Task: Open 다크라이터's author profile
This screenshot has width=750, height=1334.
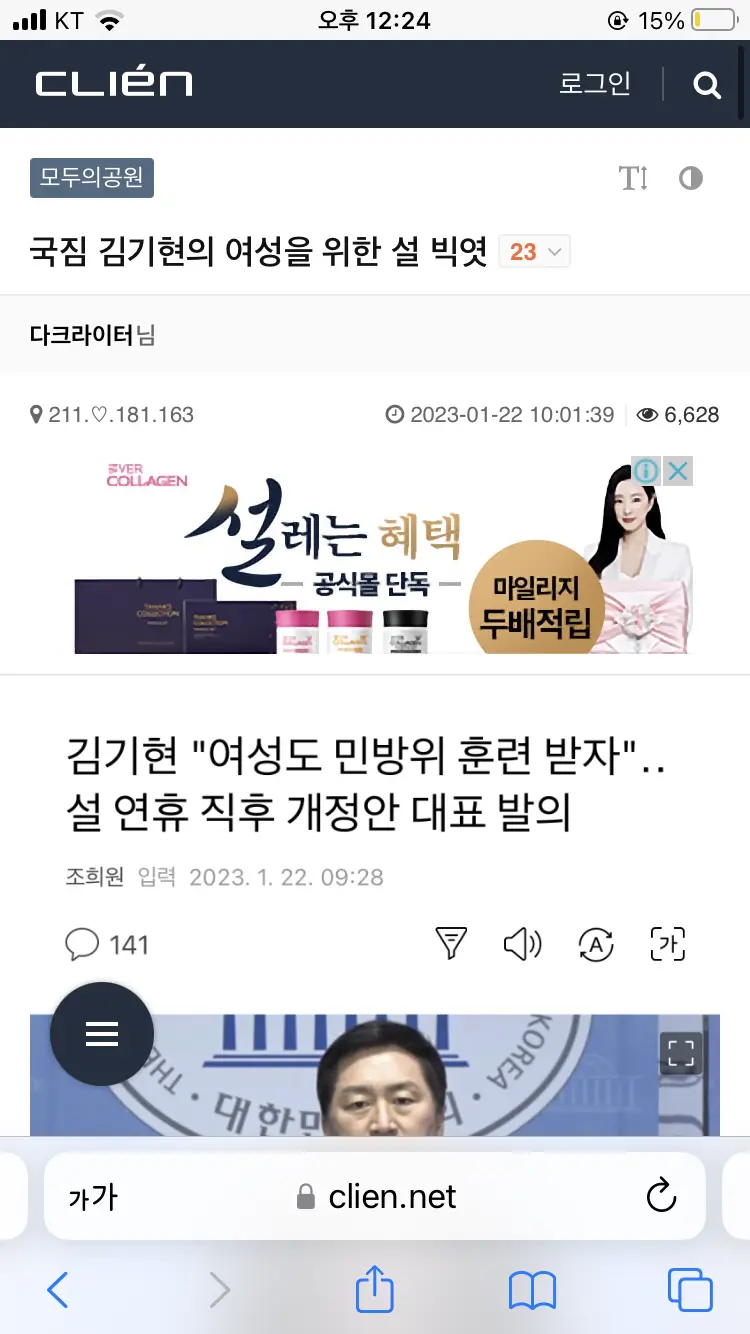Action: (x=82, y=335)
